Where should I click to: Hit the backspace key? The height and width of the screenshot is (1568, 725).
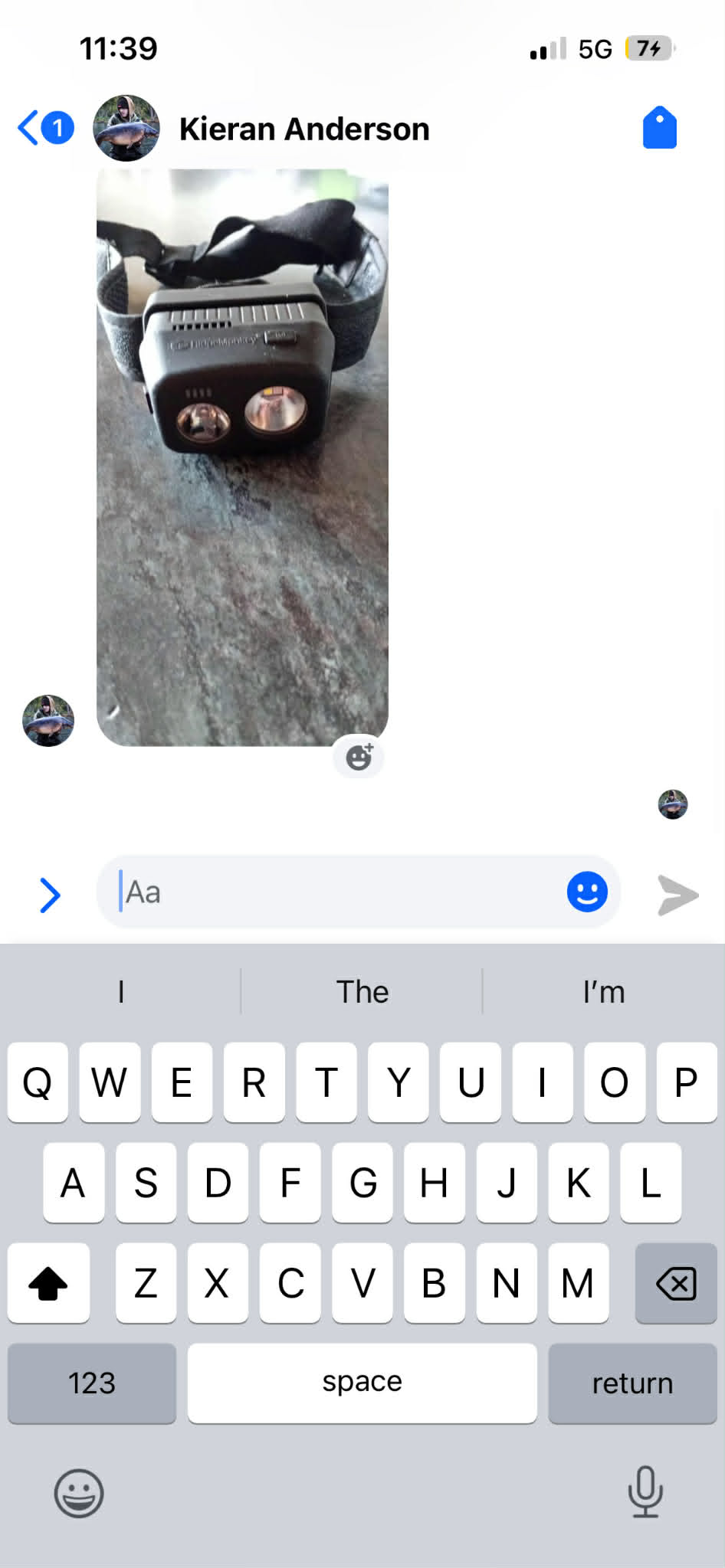pos(676,1283)
